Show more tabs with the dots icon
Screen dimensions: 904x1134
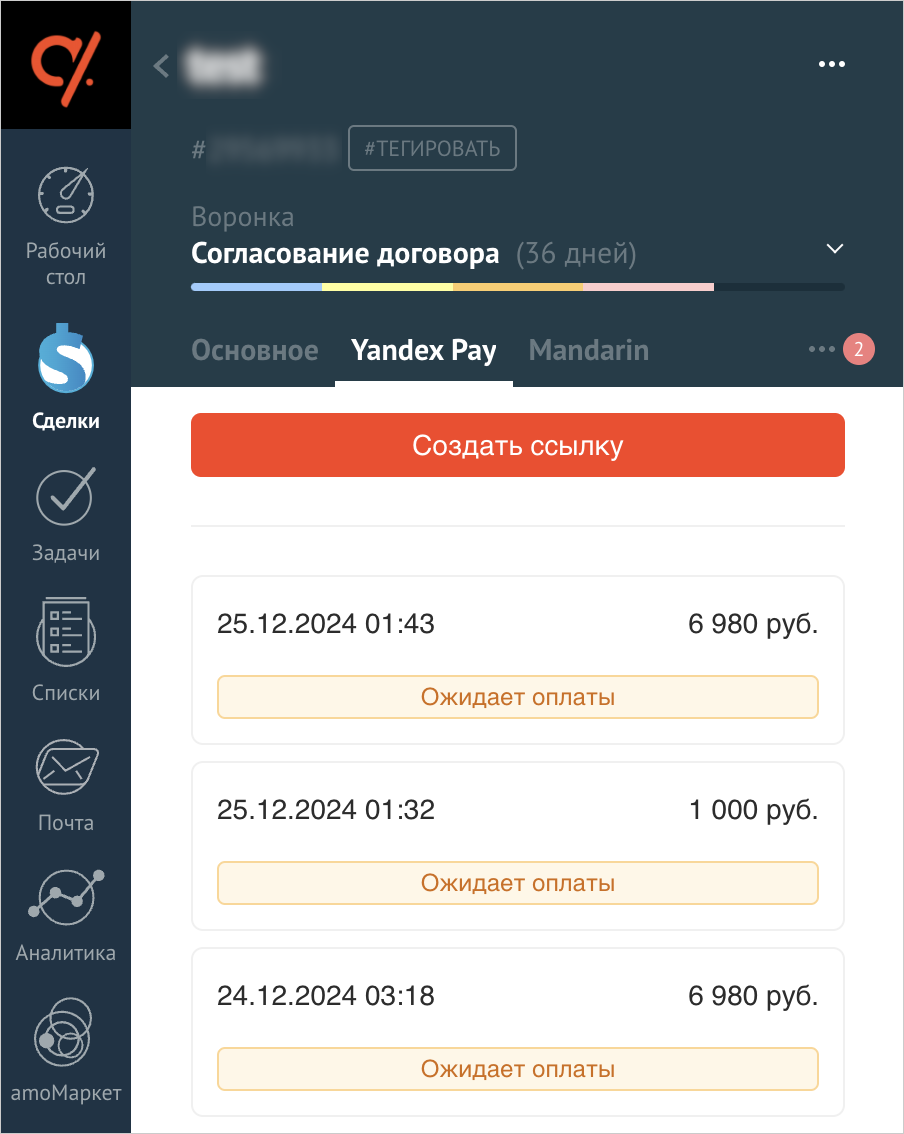click(822, 349)
